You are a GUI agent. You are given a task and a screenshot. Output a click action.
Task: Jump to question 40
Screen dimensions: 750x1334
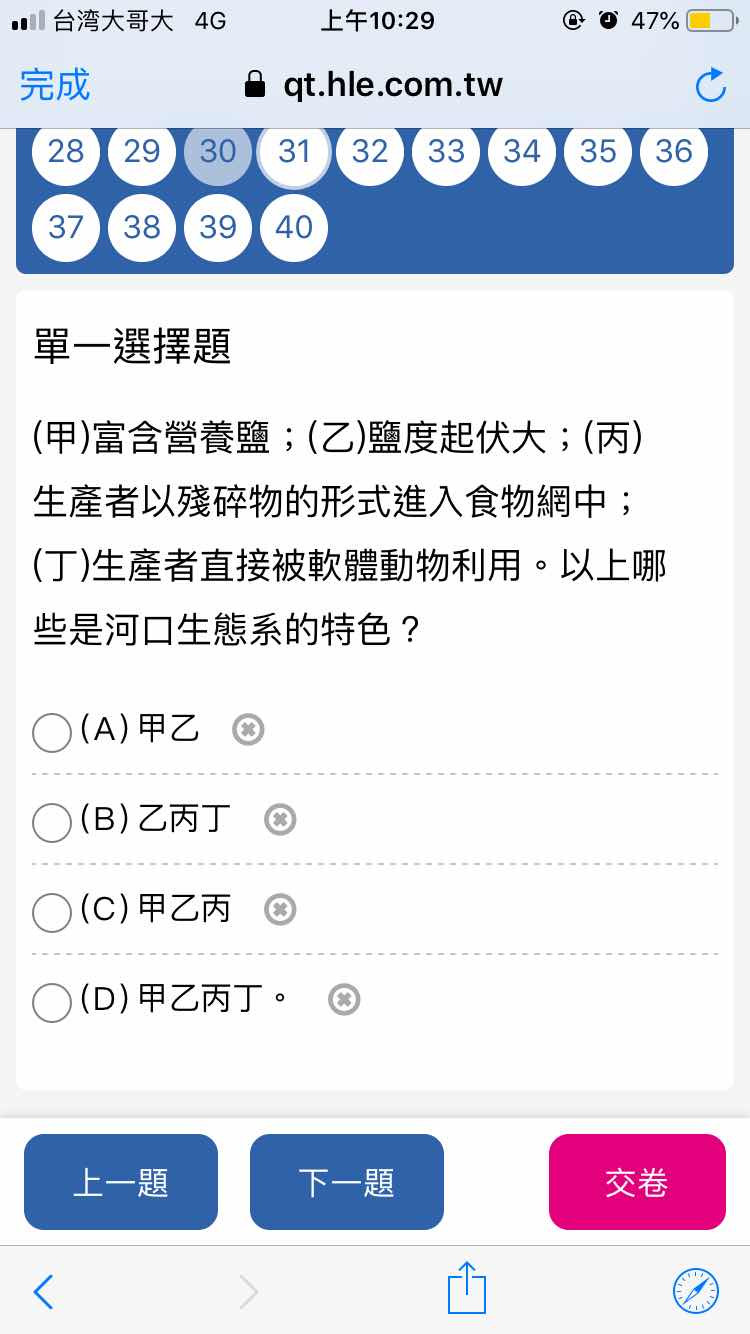click(294, 227)
